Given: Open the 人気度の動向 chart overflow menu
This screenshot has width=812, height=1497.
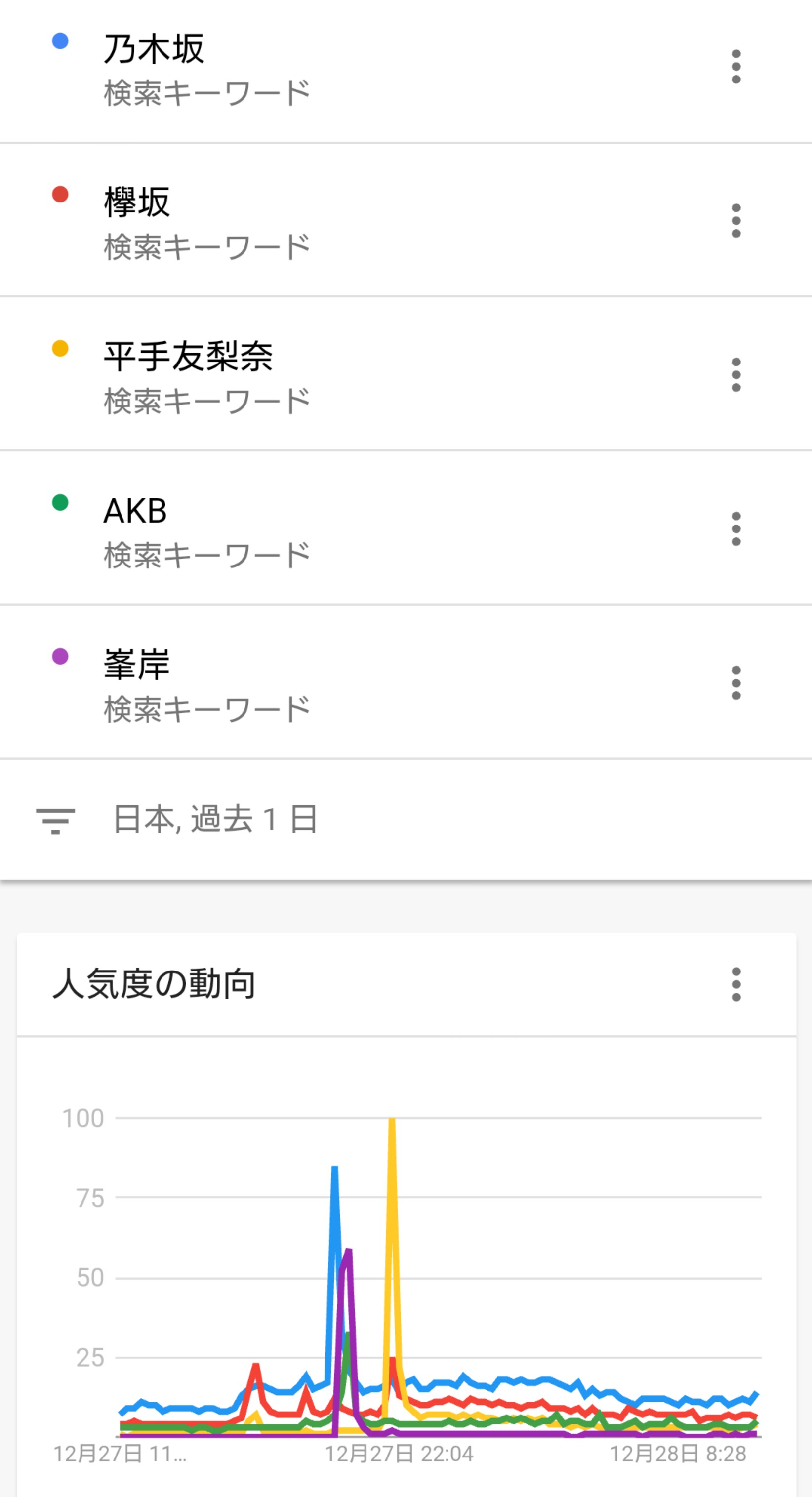Looking at the screenshot, I should (x=736, y=984).
